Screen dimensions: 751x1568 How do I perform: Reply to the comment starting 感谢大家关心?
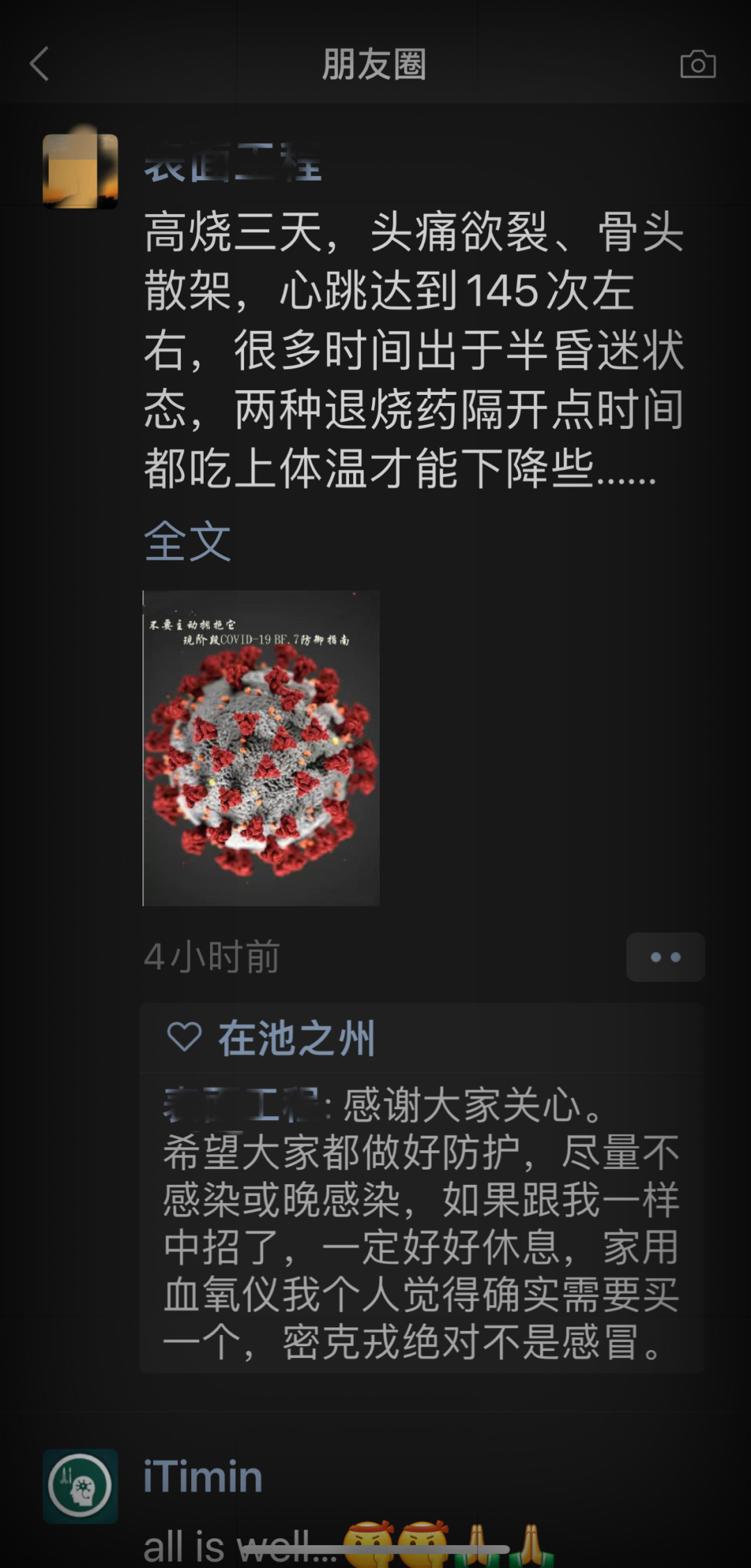point(421,1224)
